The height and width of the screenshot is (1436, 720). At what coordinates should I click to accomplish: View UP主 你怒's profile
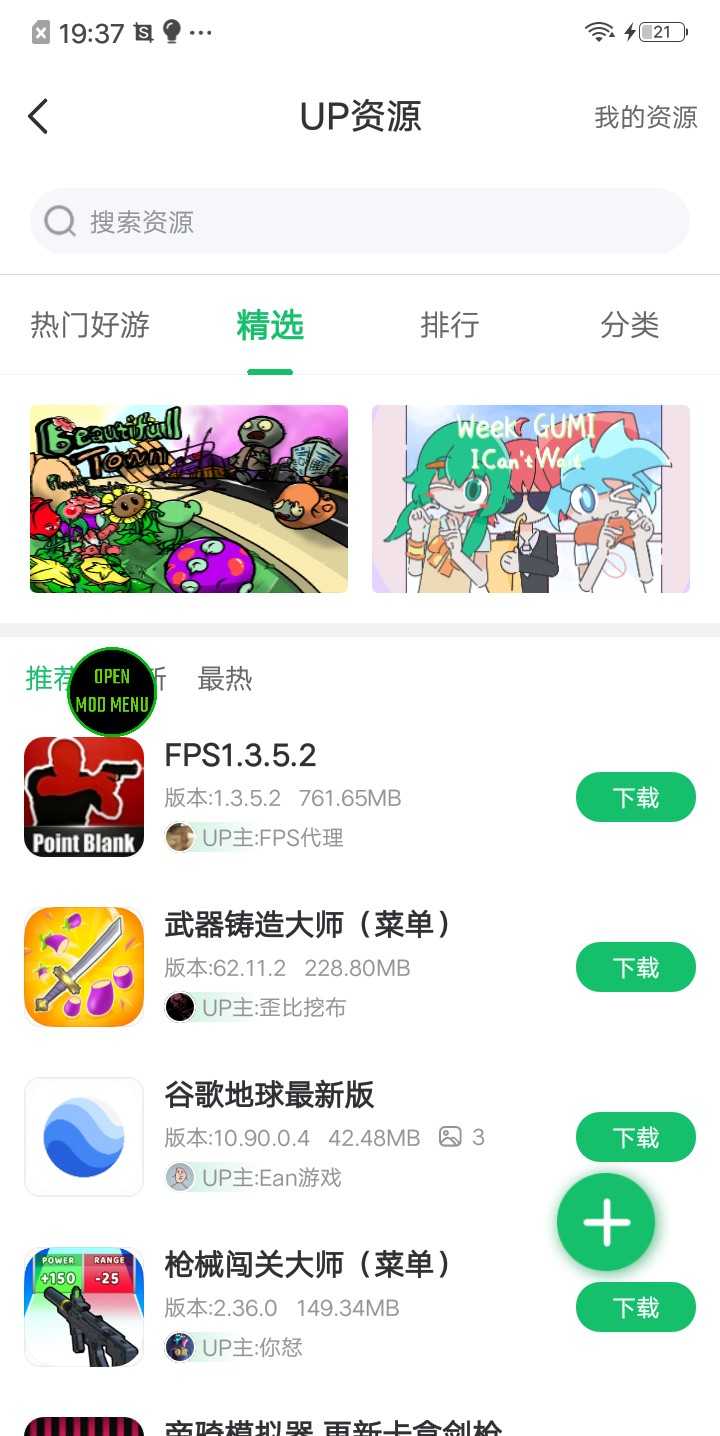(234, 1347)
